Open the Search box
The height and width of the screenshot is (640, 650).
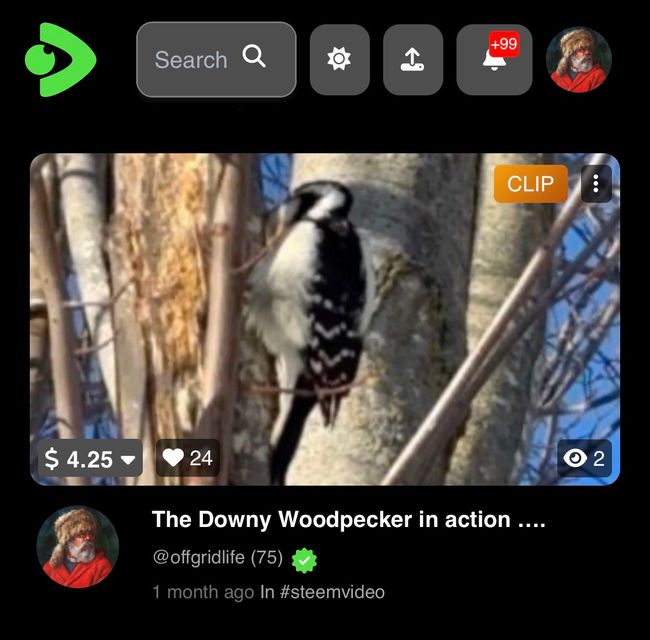tap(216, 60)
